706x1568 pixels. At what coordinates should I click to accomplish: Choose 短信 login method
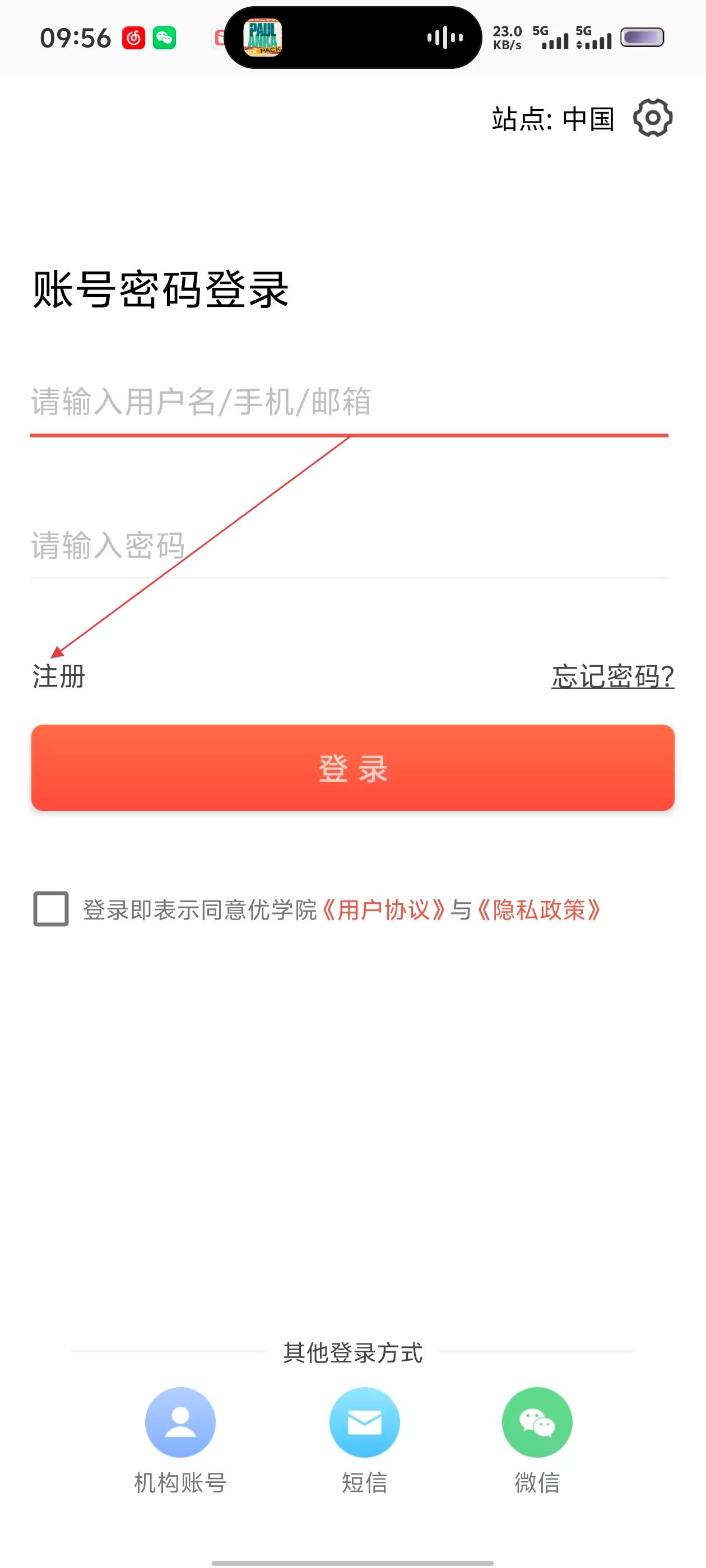[364, 1422]
